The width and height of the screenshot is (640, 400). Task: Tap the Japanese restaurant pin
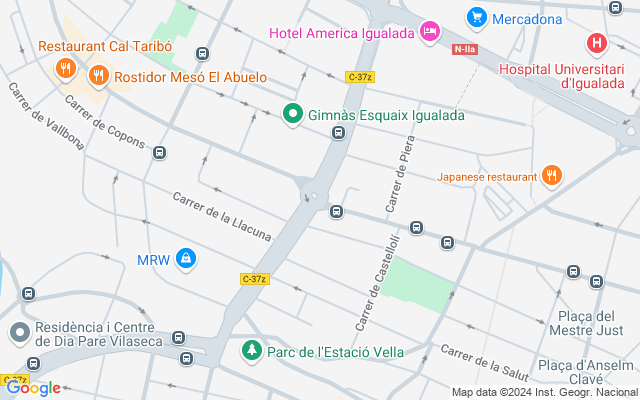[552, 177]
